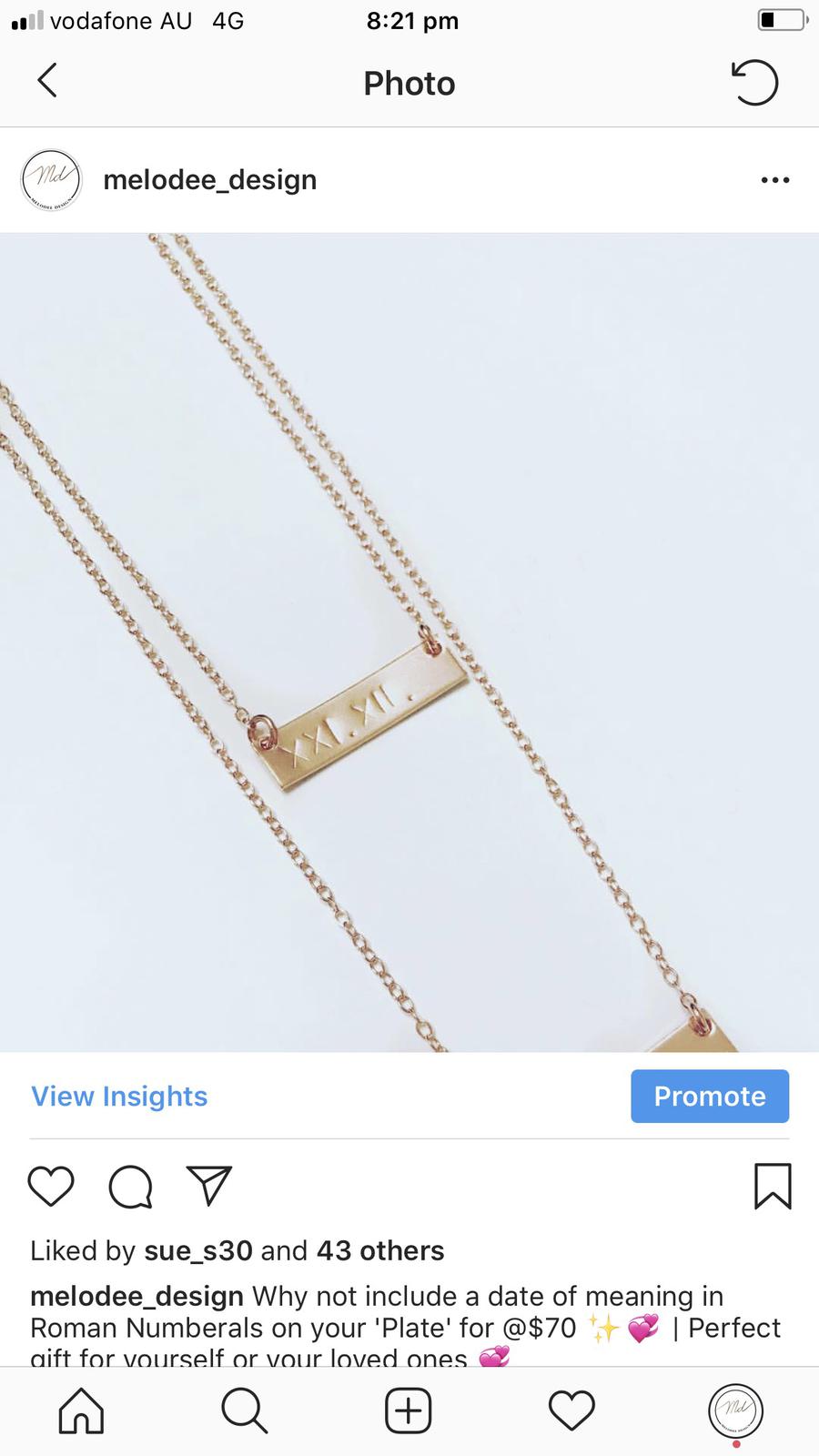The image size is (819, 1456).
Task: Like this post with the heart icon
Action: 51,1187
